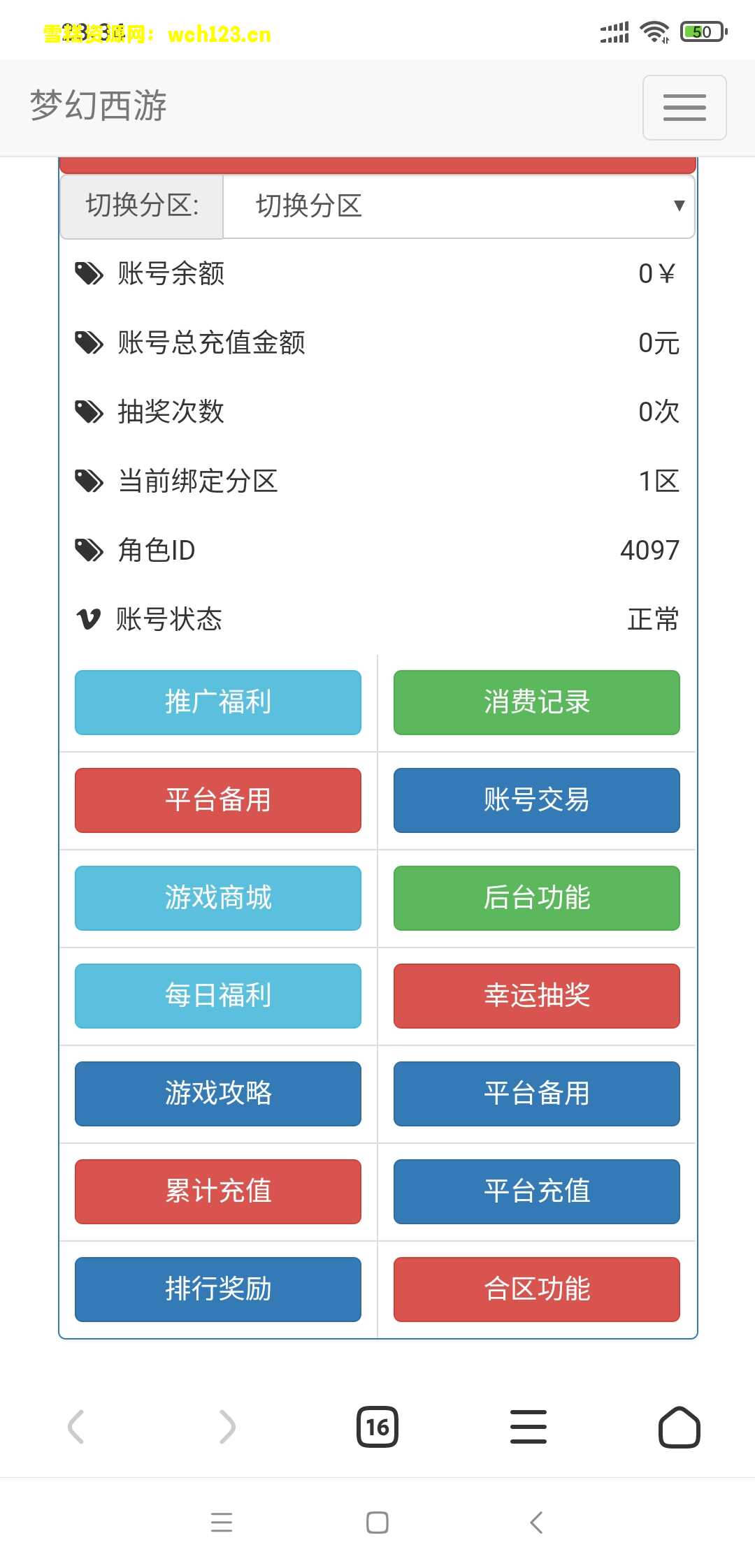Click the 推广福利 button
The width and height of the screenshot is (755, 1568).
point(217,702)
